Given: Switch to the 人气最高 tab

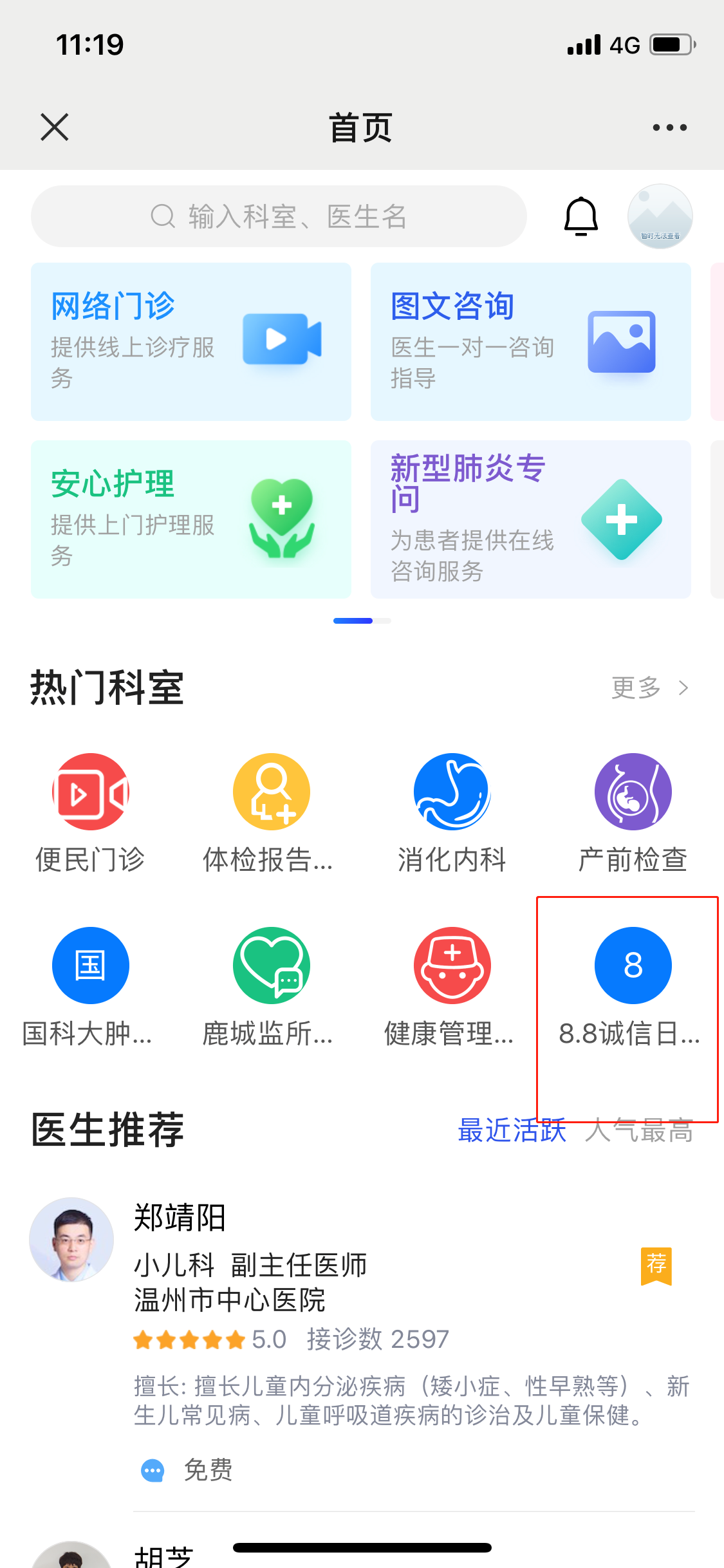Looking at the screenshot, I should click(638, 1131).
